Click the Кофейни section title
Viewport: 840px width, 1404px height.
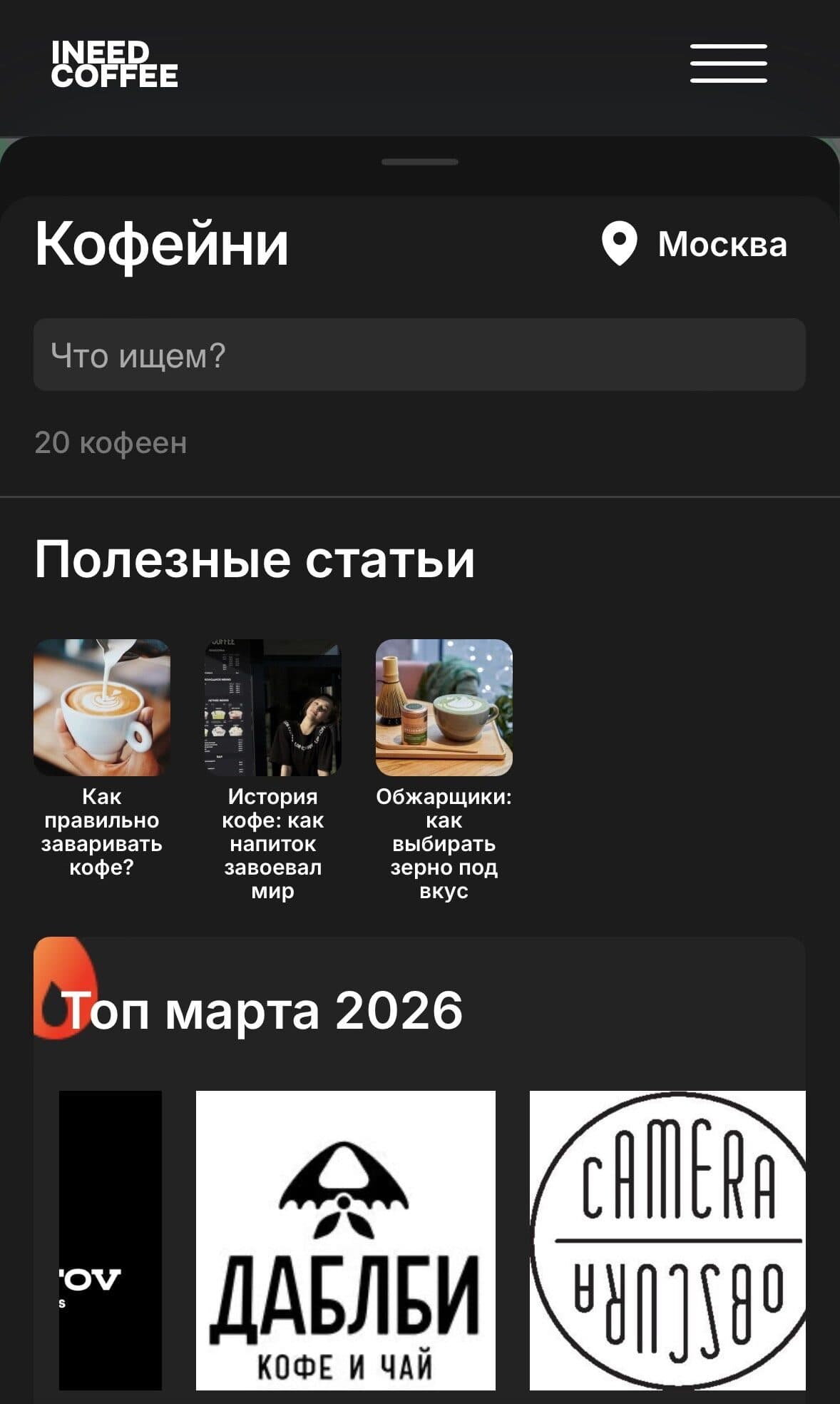[160, 245]
